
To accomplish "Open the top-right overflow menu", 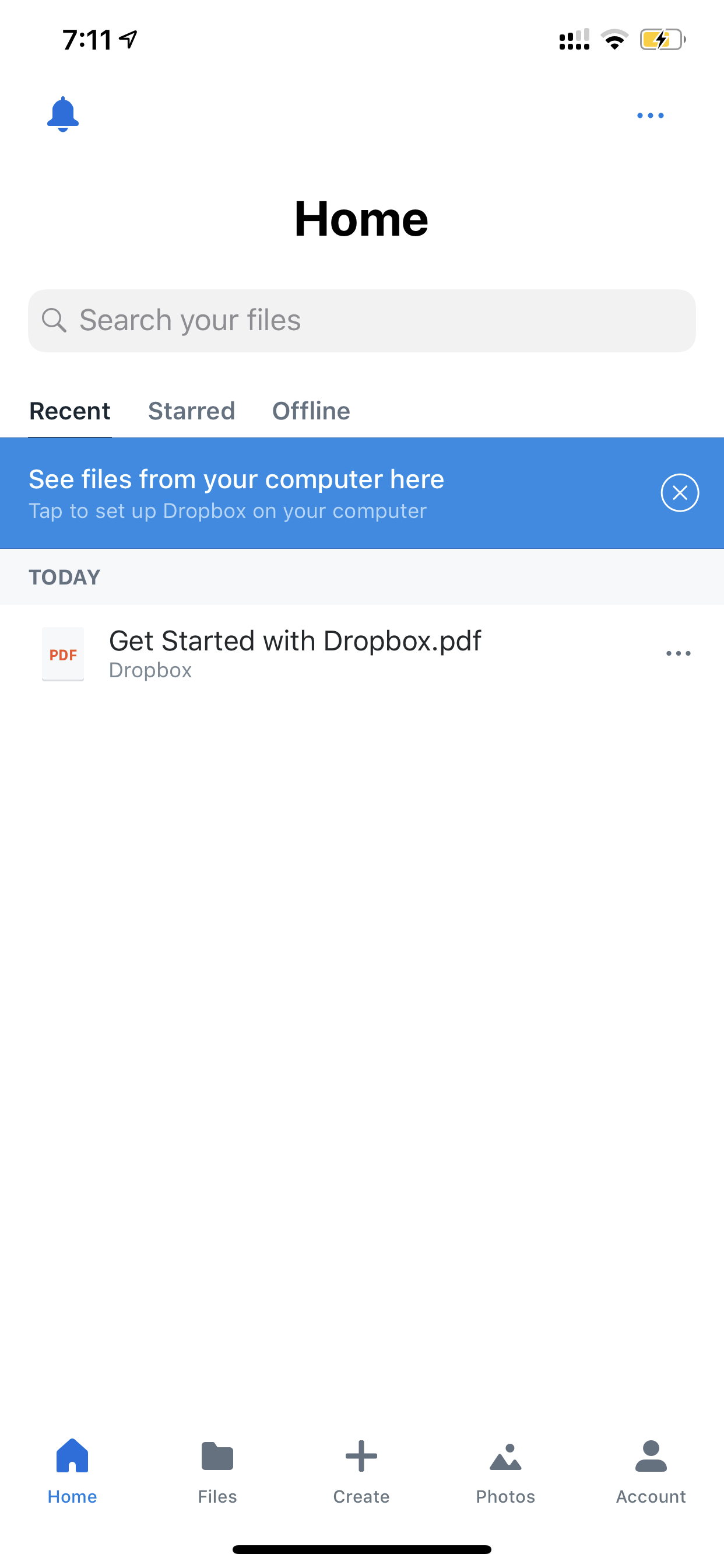I will point(650,115).
